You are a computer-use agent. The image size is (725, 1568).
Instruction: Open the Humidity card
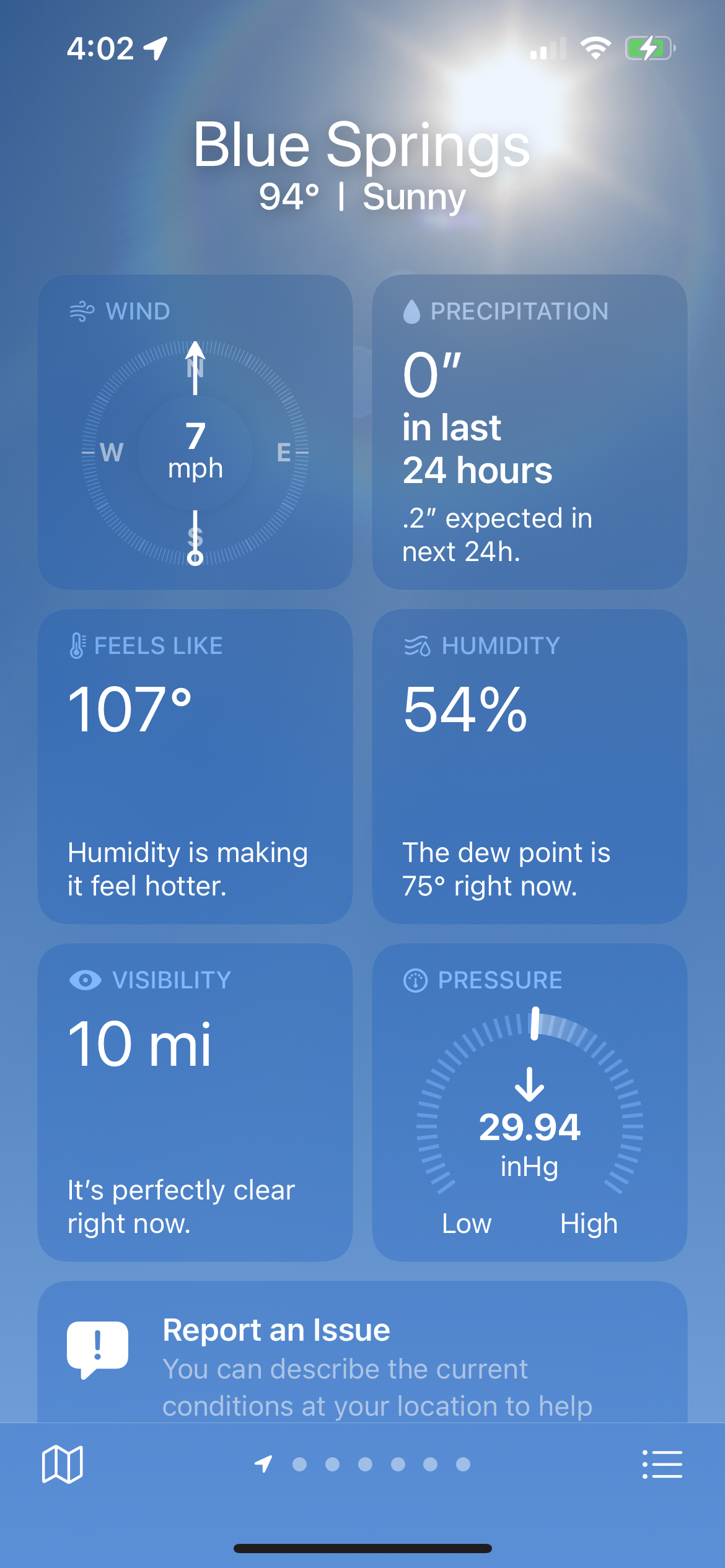(x=529, y=767)
